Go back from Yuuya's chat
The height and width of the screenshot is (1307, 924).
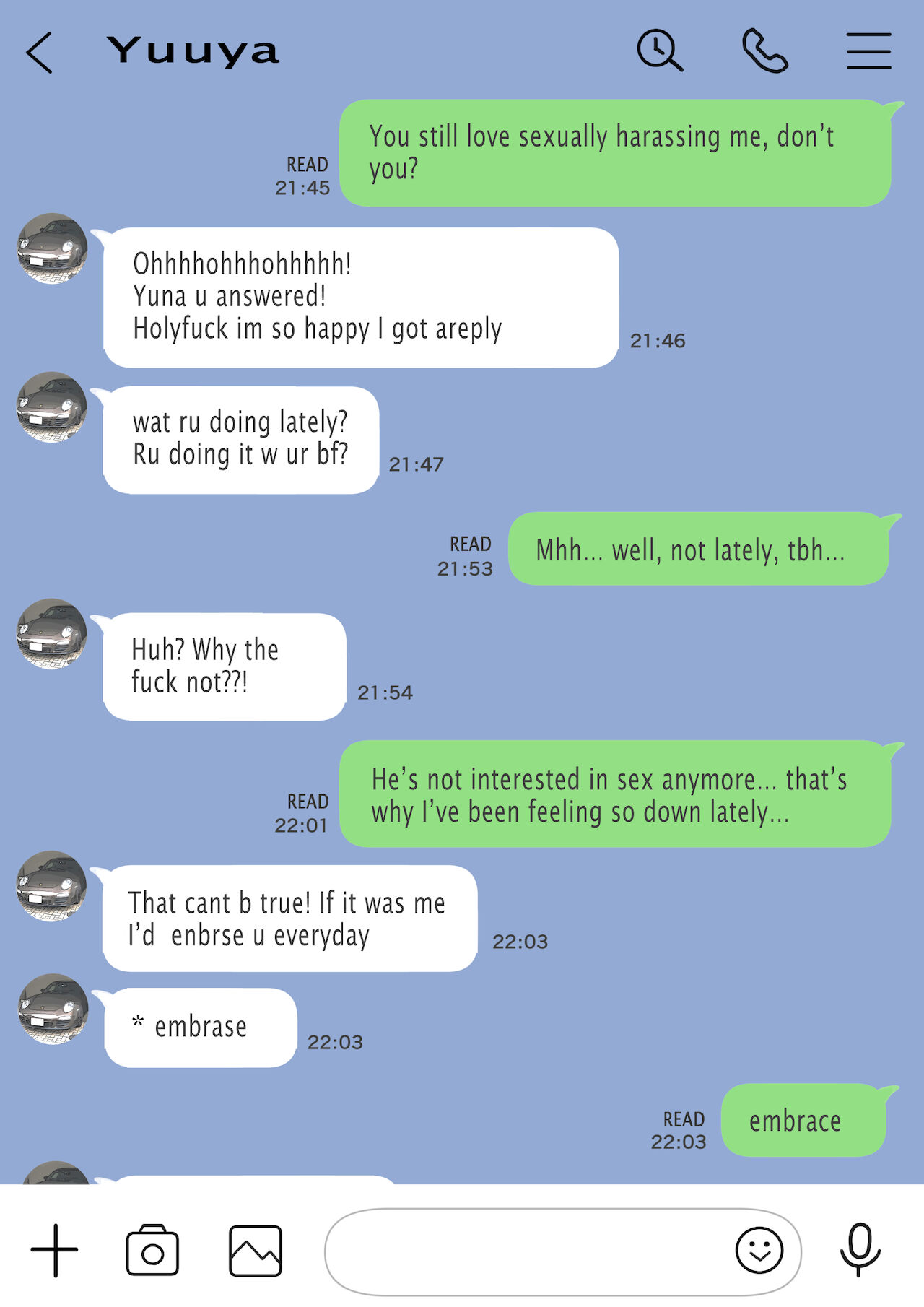pyautogui.click(x=40, y=53)
